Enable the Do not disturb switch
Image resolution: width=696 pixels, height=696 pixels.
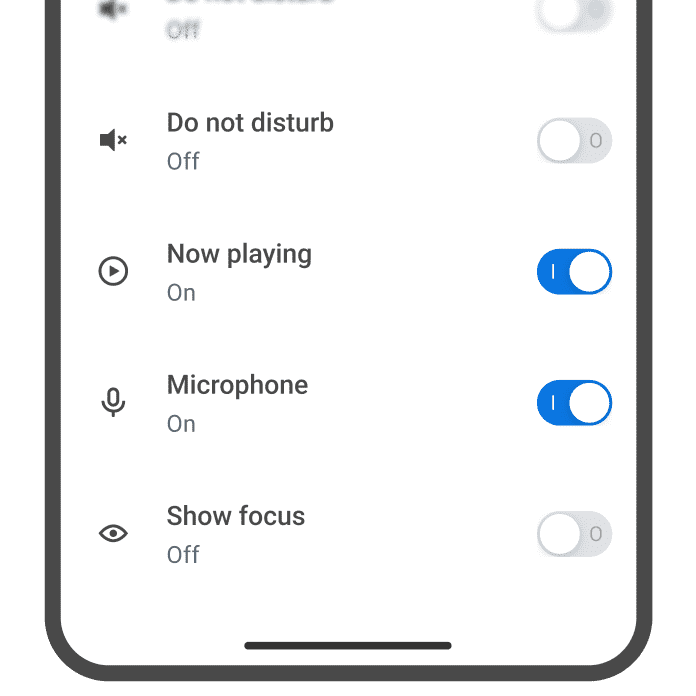574,141
